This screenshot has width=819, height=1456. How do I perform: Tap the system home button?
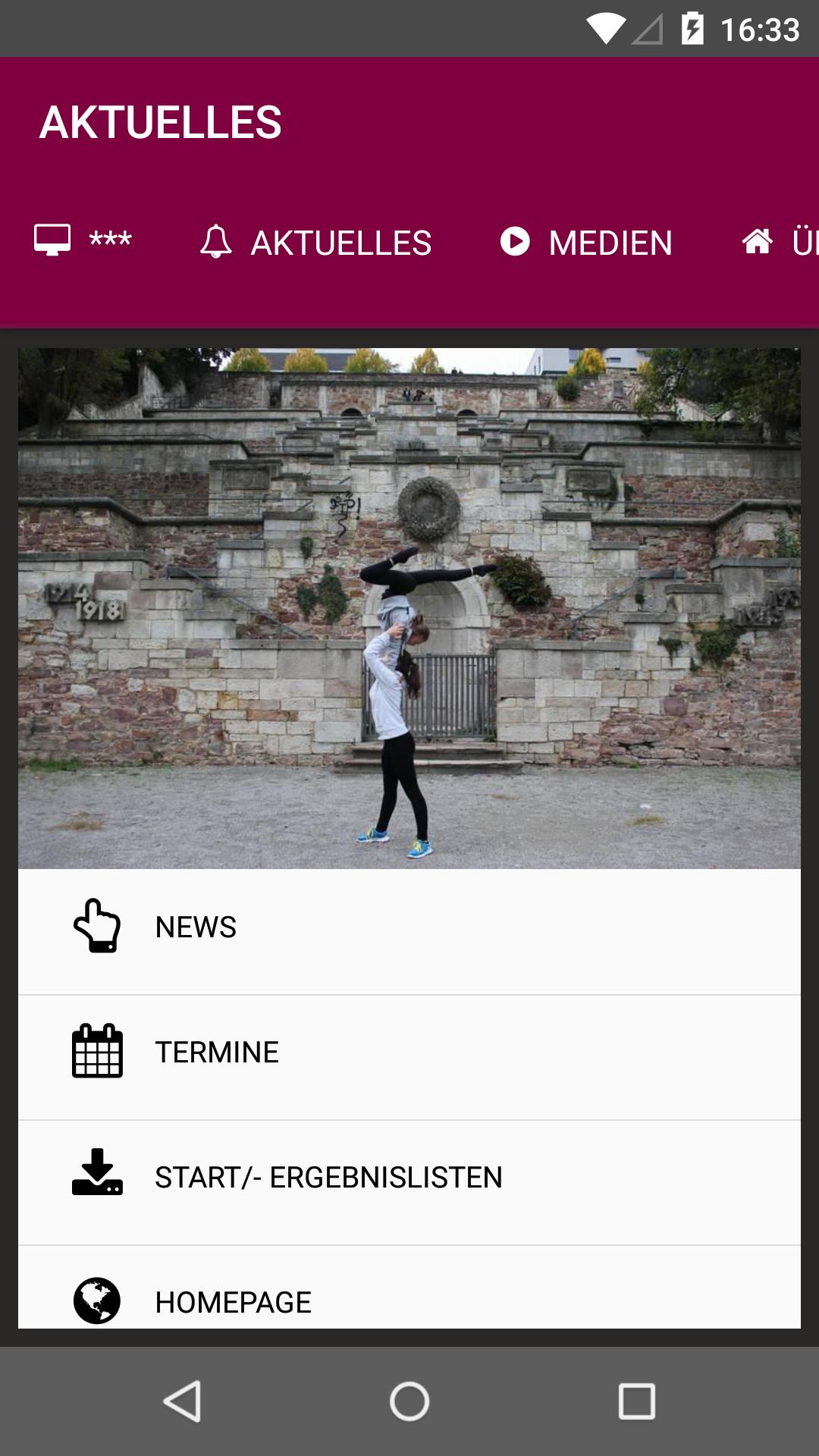point(409,1401)
